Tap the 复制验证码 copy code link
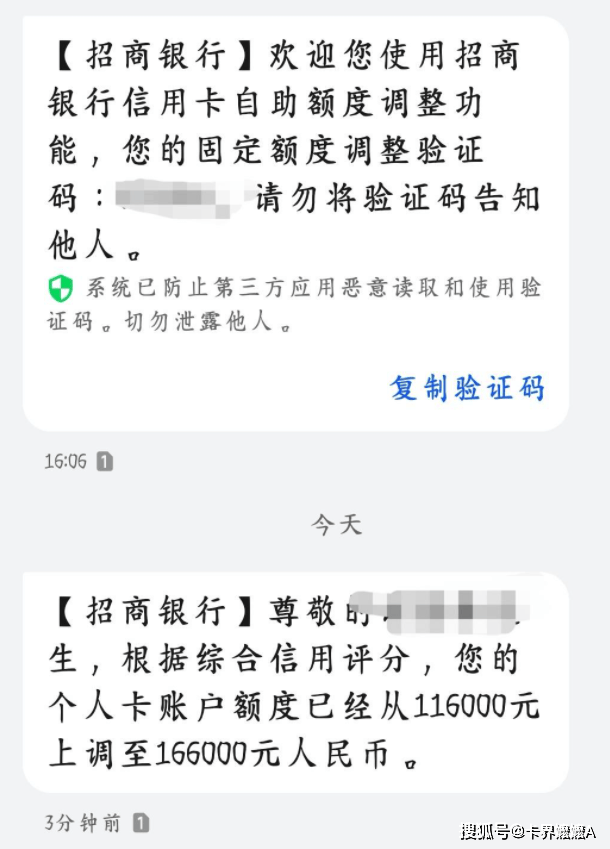Screen dimensions: 610x849 coord(467,388)
